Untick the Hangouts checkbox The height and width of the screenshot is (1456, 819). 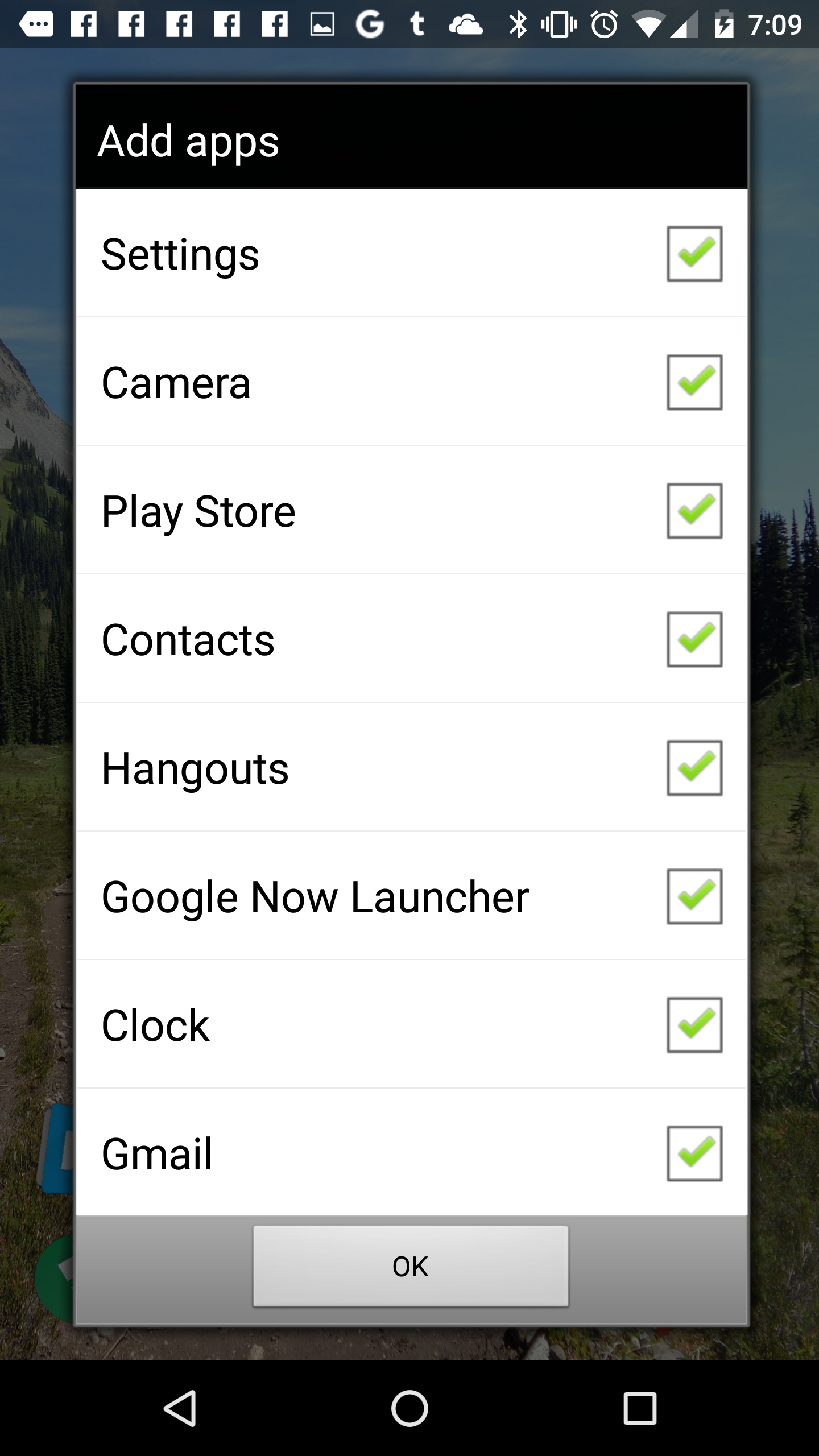pyautogui.click(x=694, y=768)
